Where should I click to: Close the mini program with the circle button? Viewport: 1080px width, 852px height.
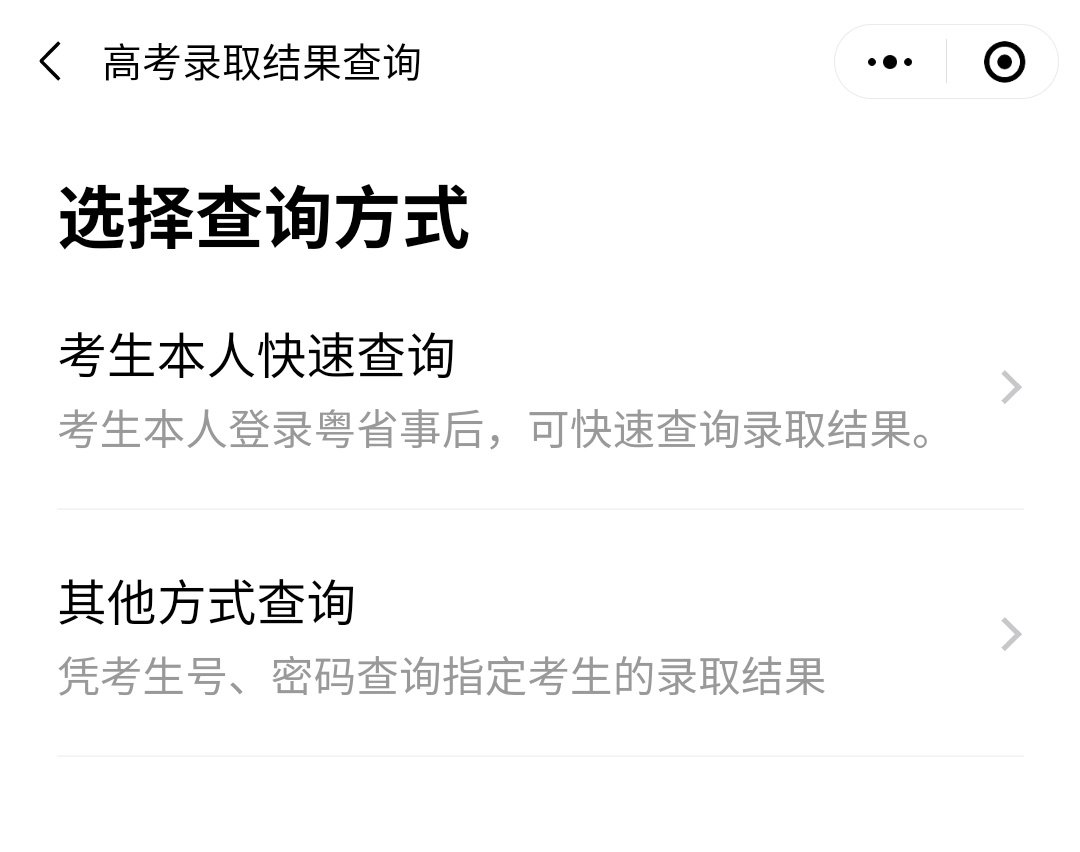coord(1004,62)
